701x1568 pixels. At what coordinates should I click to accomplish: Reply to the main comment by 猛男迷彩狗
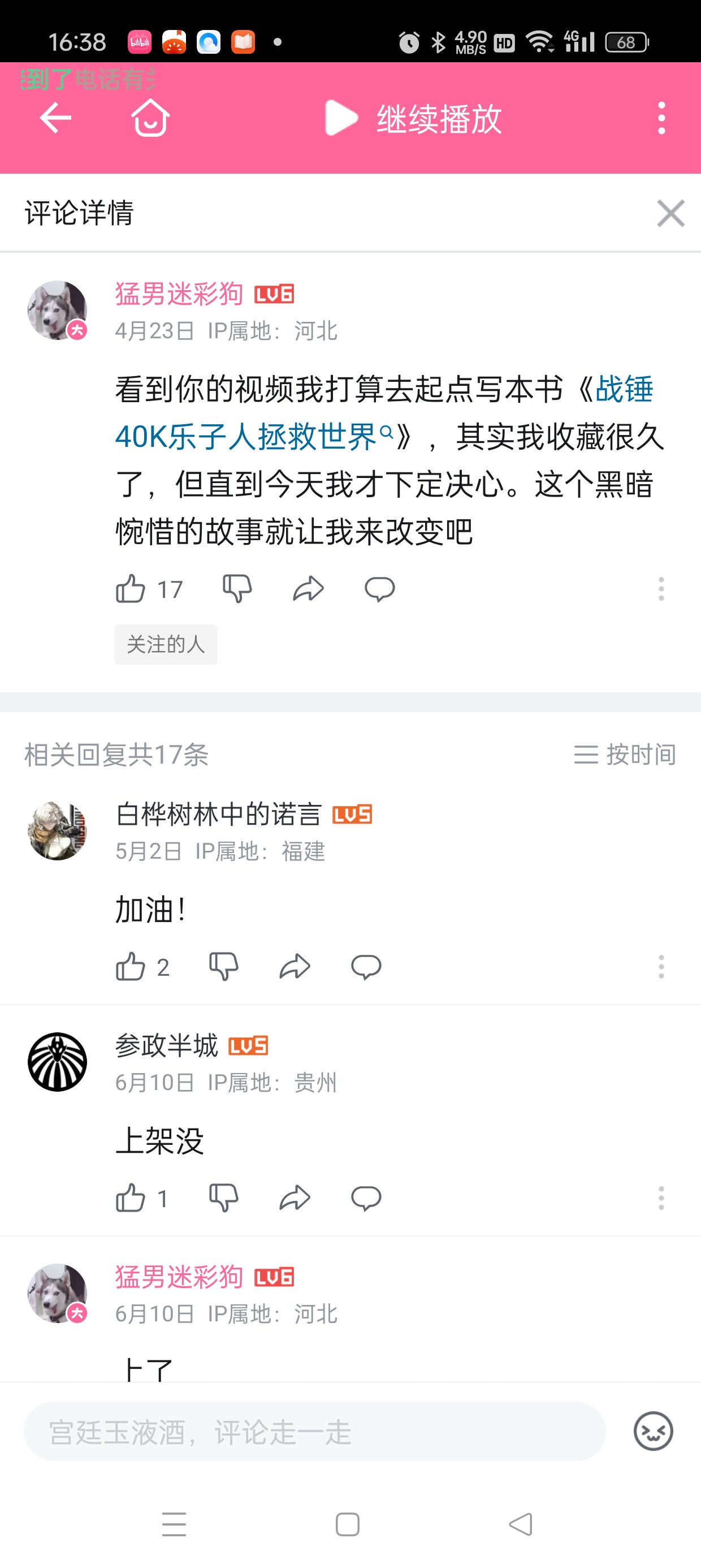[379, 589]
